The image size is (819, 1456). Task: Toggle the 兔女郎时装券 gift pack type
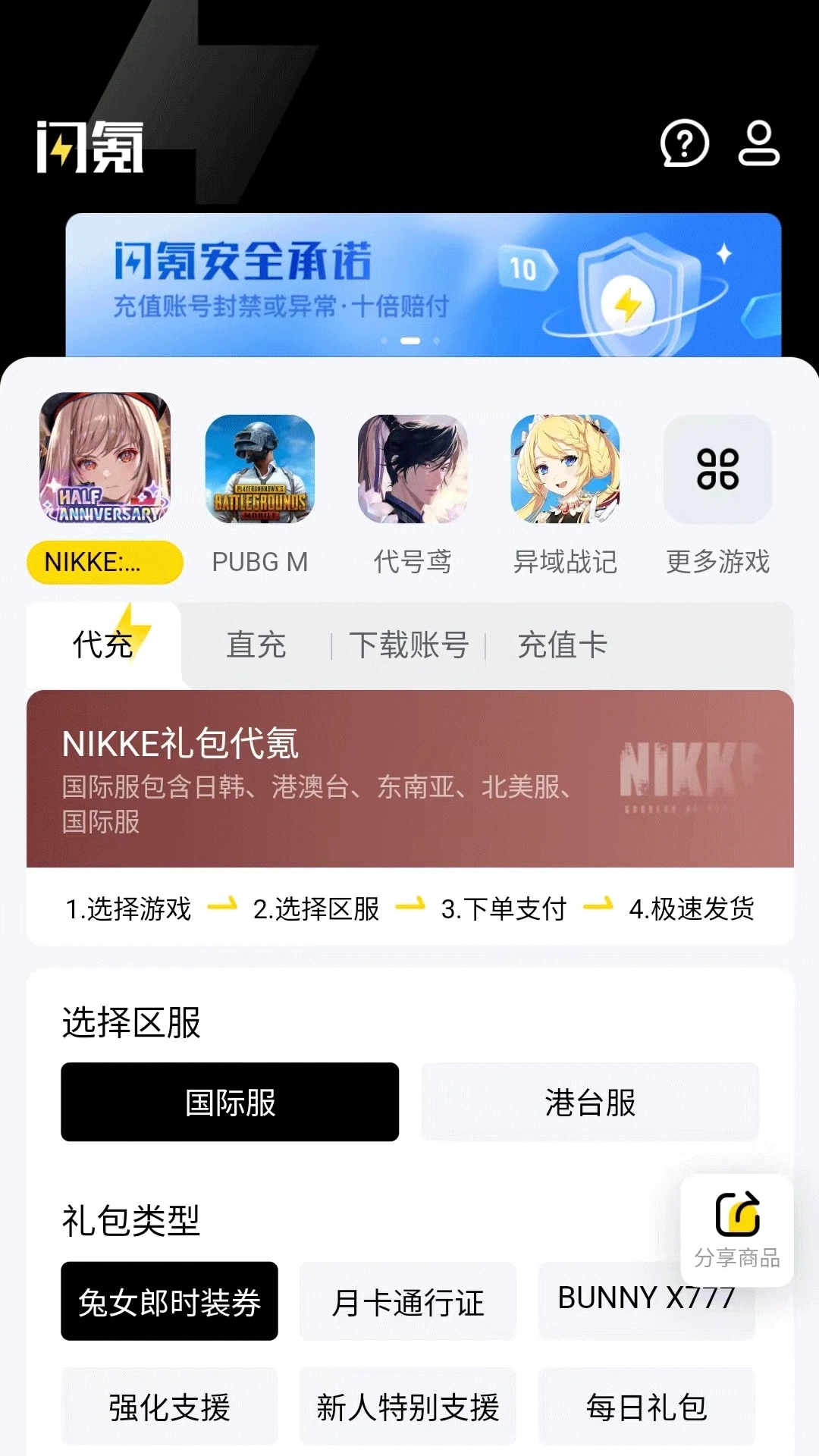[168, 1300]
